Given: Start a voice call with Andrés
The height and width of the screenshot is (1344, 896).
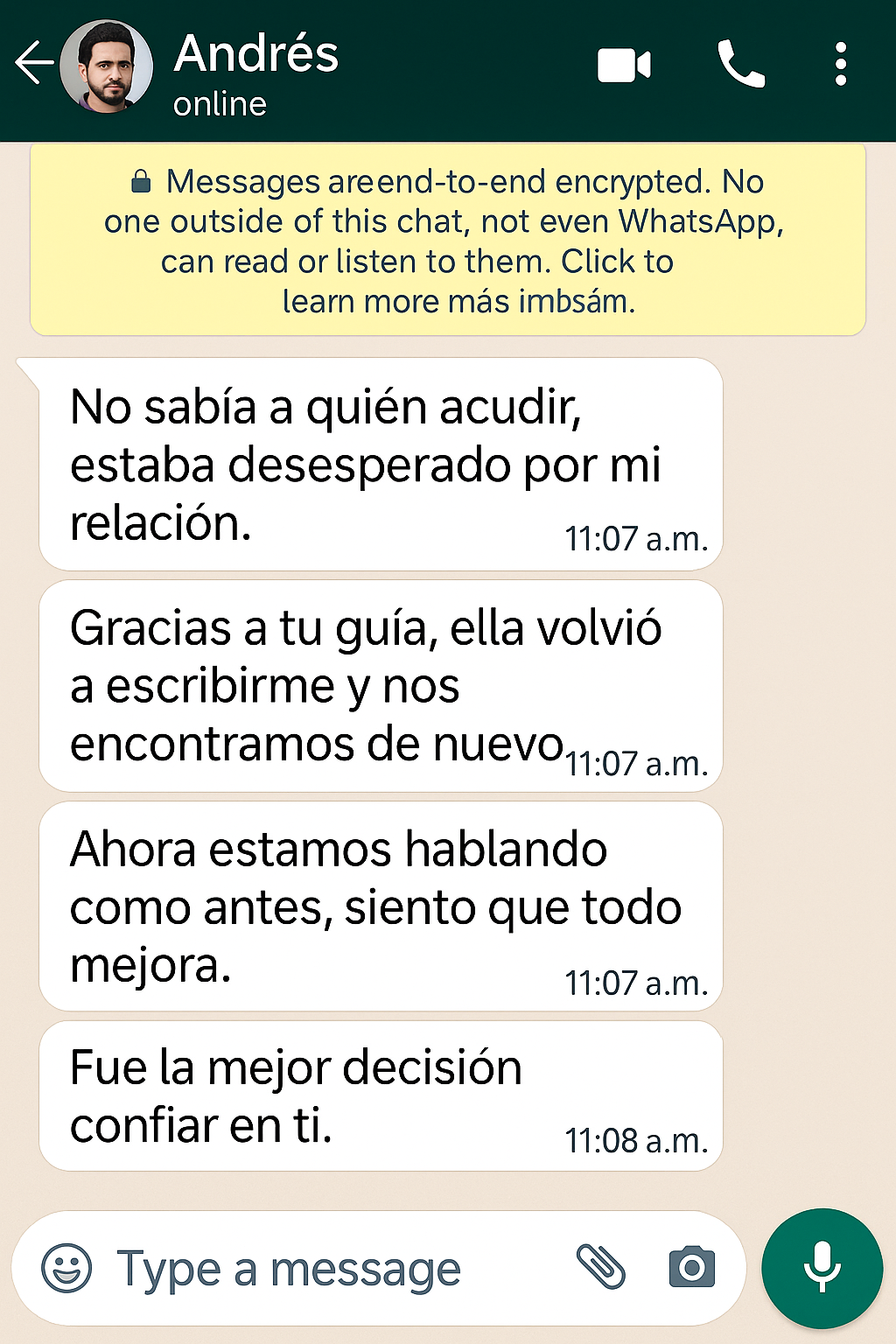Looking at the screenshot, I should click(x=741, y=64).
